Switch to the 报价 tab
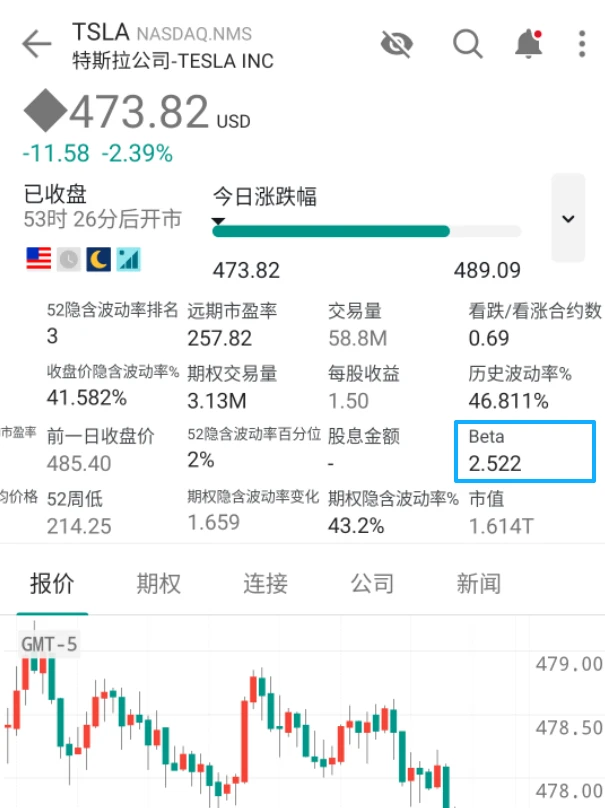Screen dimensions: 605x808 click(52, 584)
